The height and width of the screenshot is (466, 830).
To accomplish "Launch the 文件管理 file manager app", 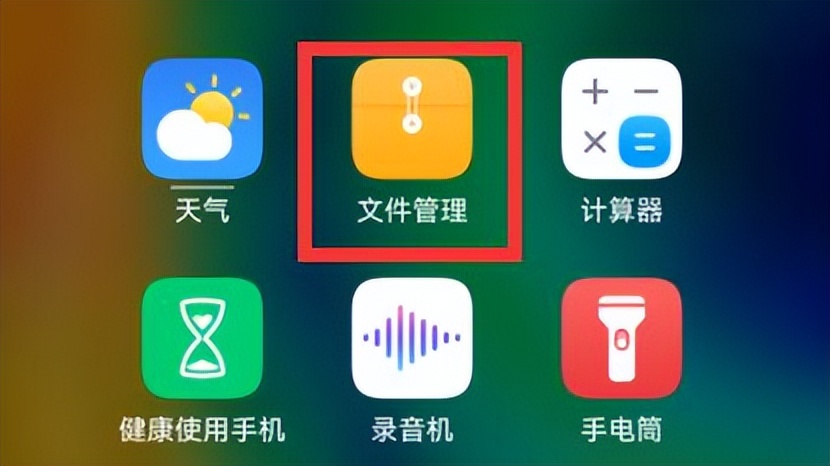I will 411,118.
